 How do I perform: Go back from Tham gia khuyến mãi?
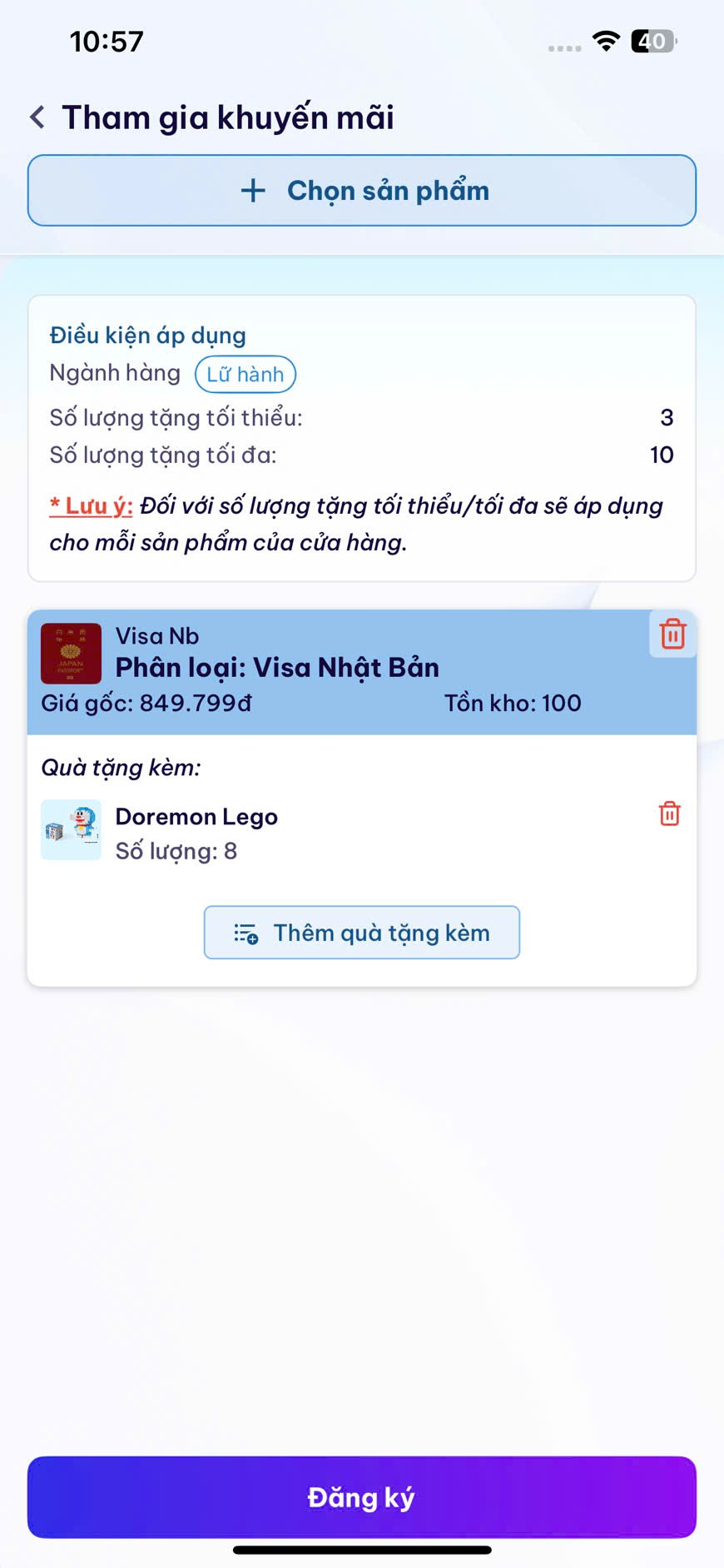(x=37, y=117)
